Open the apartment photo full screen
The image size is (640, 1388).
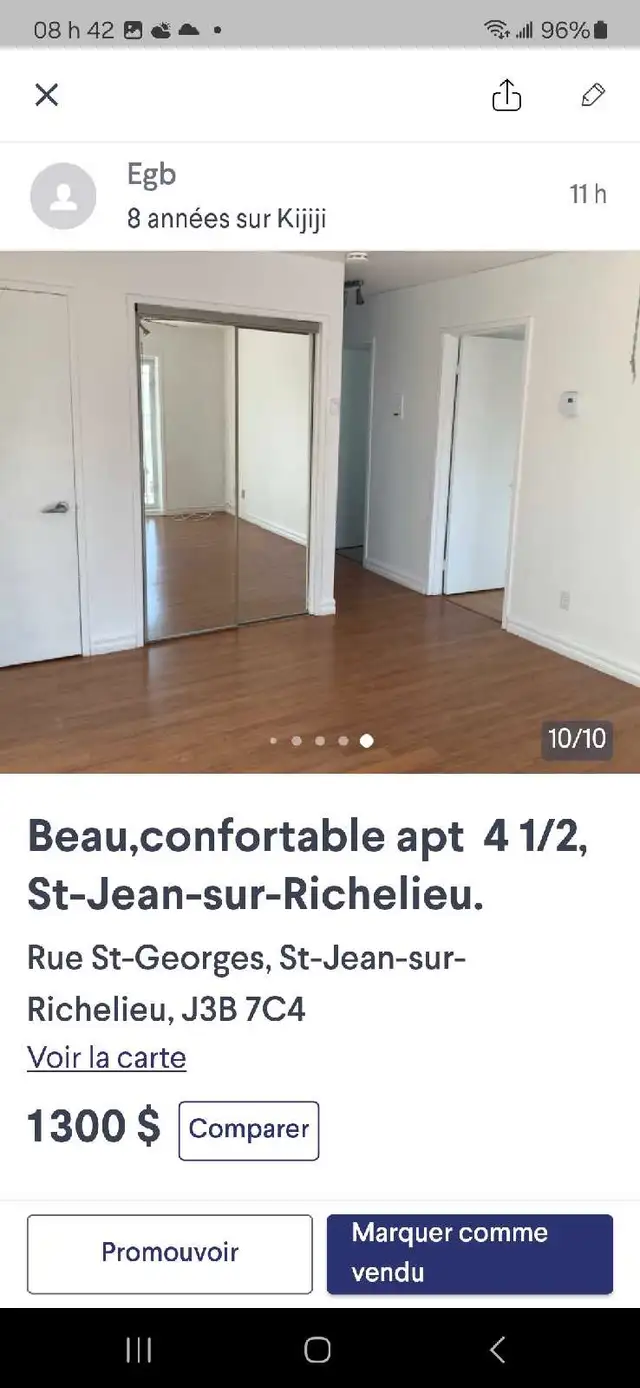tap(320, 510)
